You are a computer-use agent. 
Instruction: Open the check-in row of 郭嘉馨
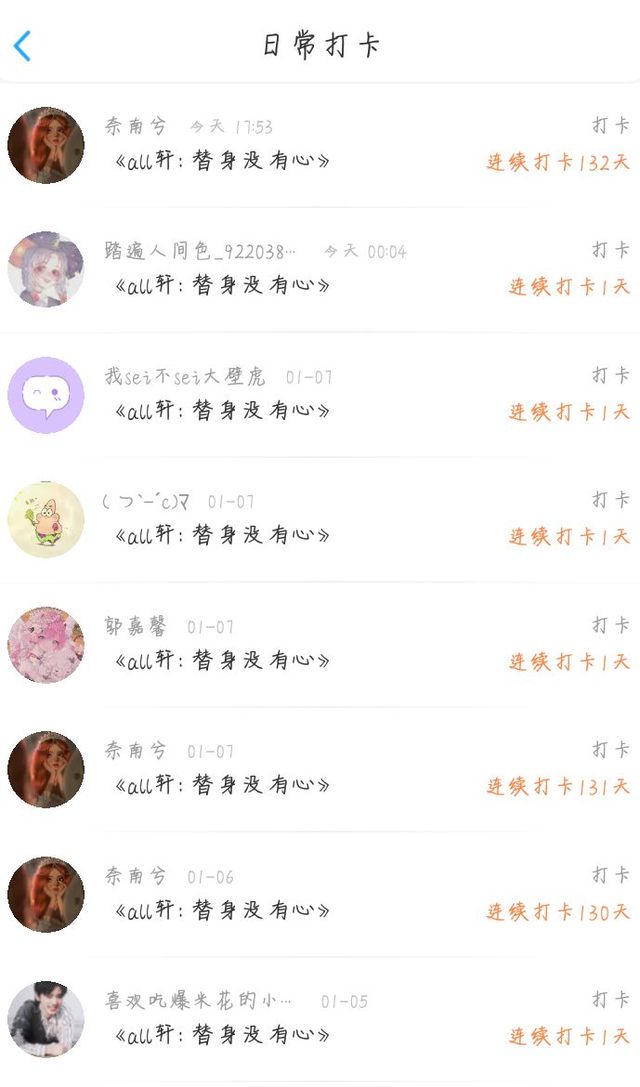(x=320, y=644)
